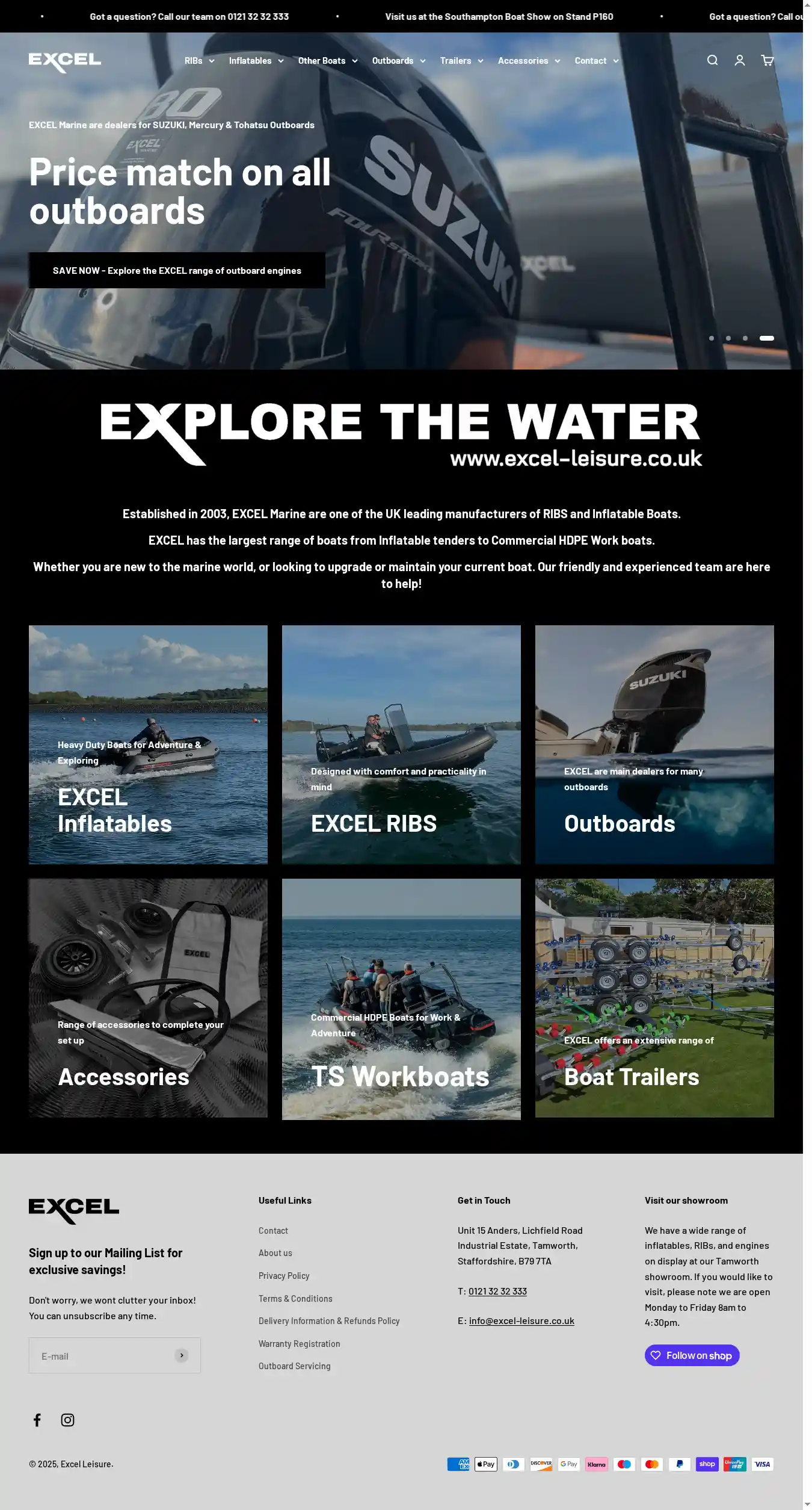Viewport: 812px width, 1510px height.
Task: Open Delivery Information & Refunds Policy
Action: coord(329,1320)
